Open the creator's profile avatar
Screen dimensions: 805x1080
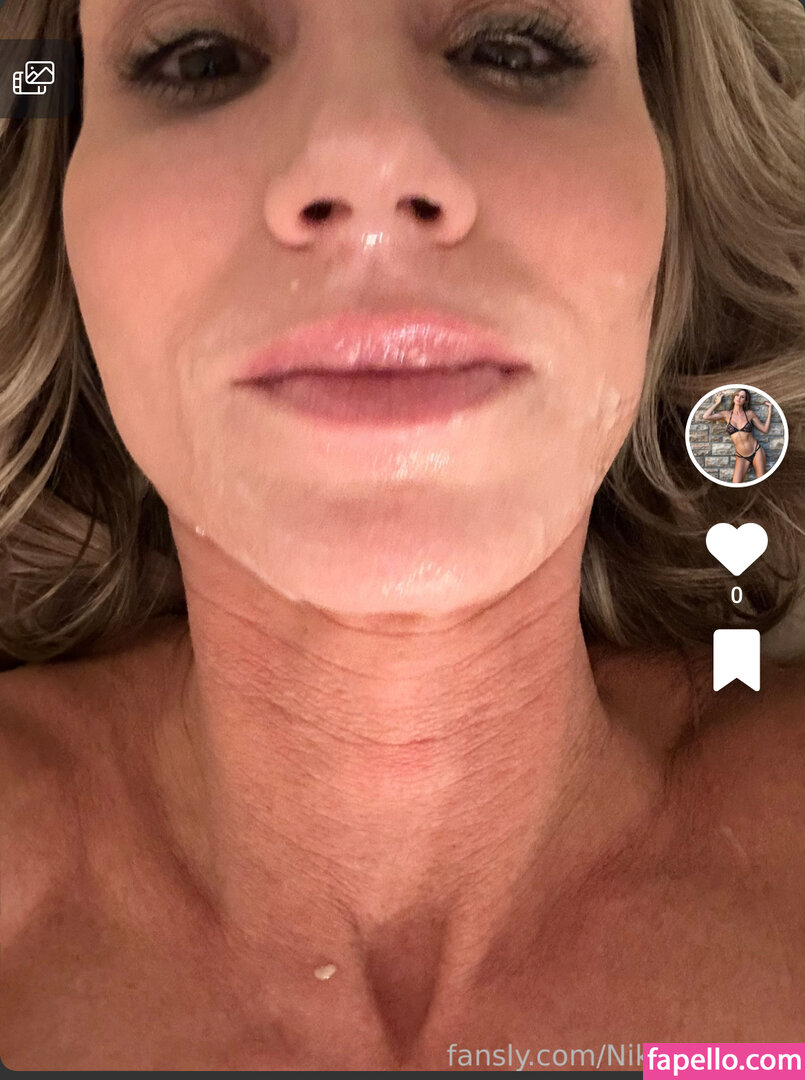(736, 435)
